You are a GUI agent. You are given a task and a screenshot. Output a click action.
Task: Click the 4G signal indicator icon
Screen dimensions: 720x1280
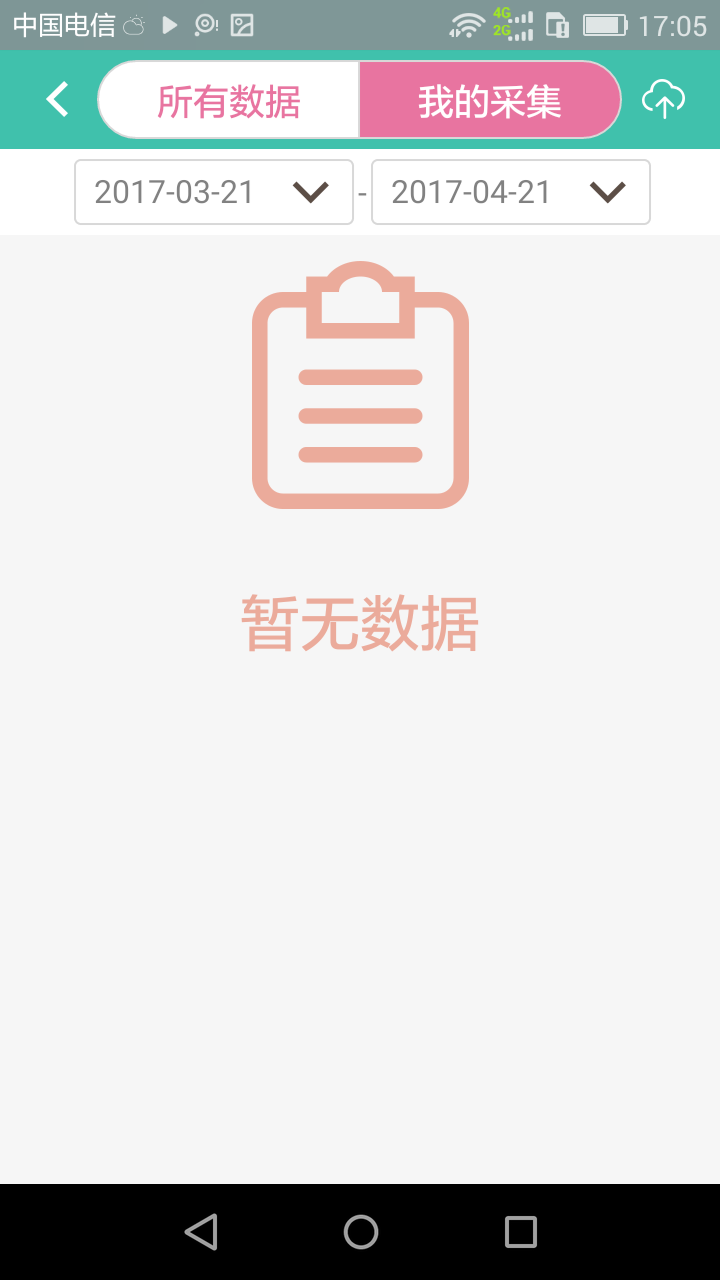pos(516,24)
